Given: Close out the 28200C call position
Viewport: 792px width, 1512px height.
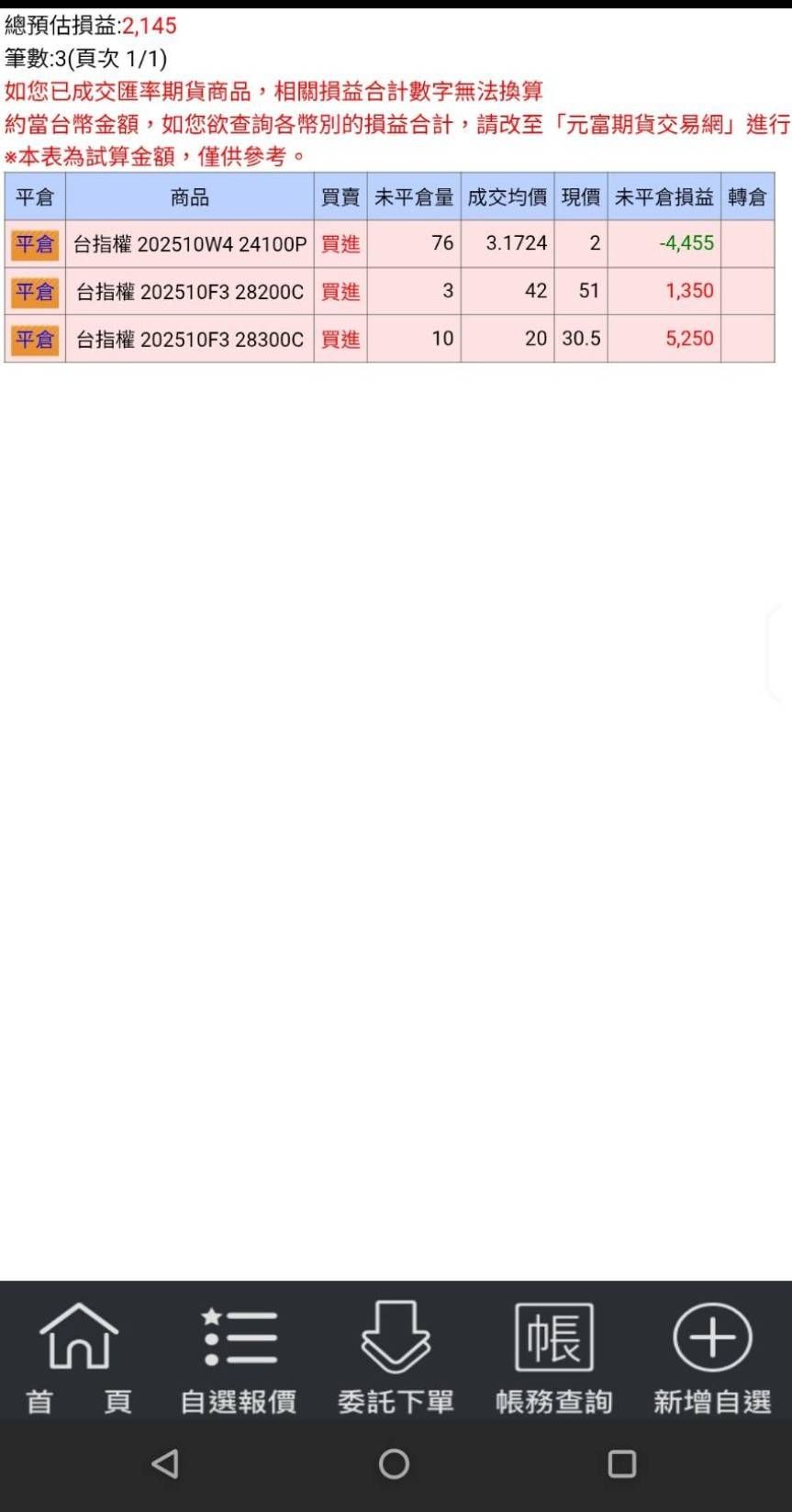Looking at the screenshot, I should [35, 292].
